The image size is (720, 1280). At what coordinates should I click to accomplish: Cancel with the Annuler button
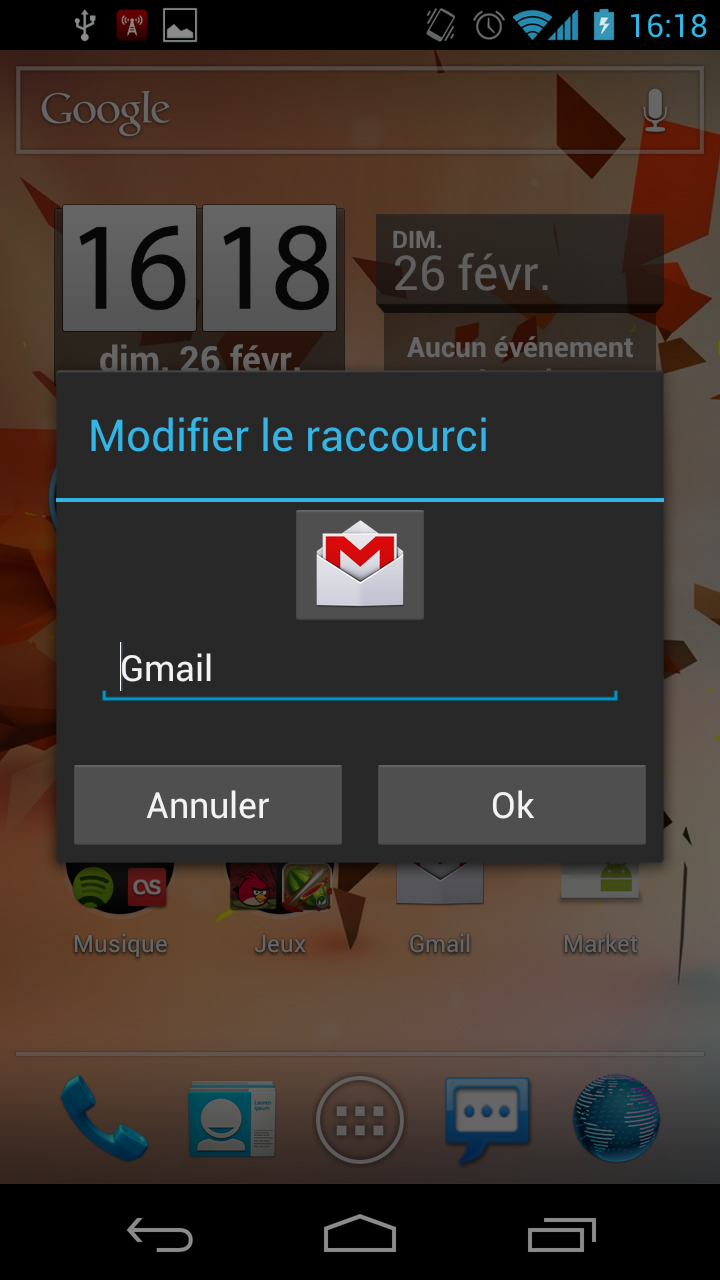pos(208,805)
